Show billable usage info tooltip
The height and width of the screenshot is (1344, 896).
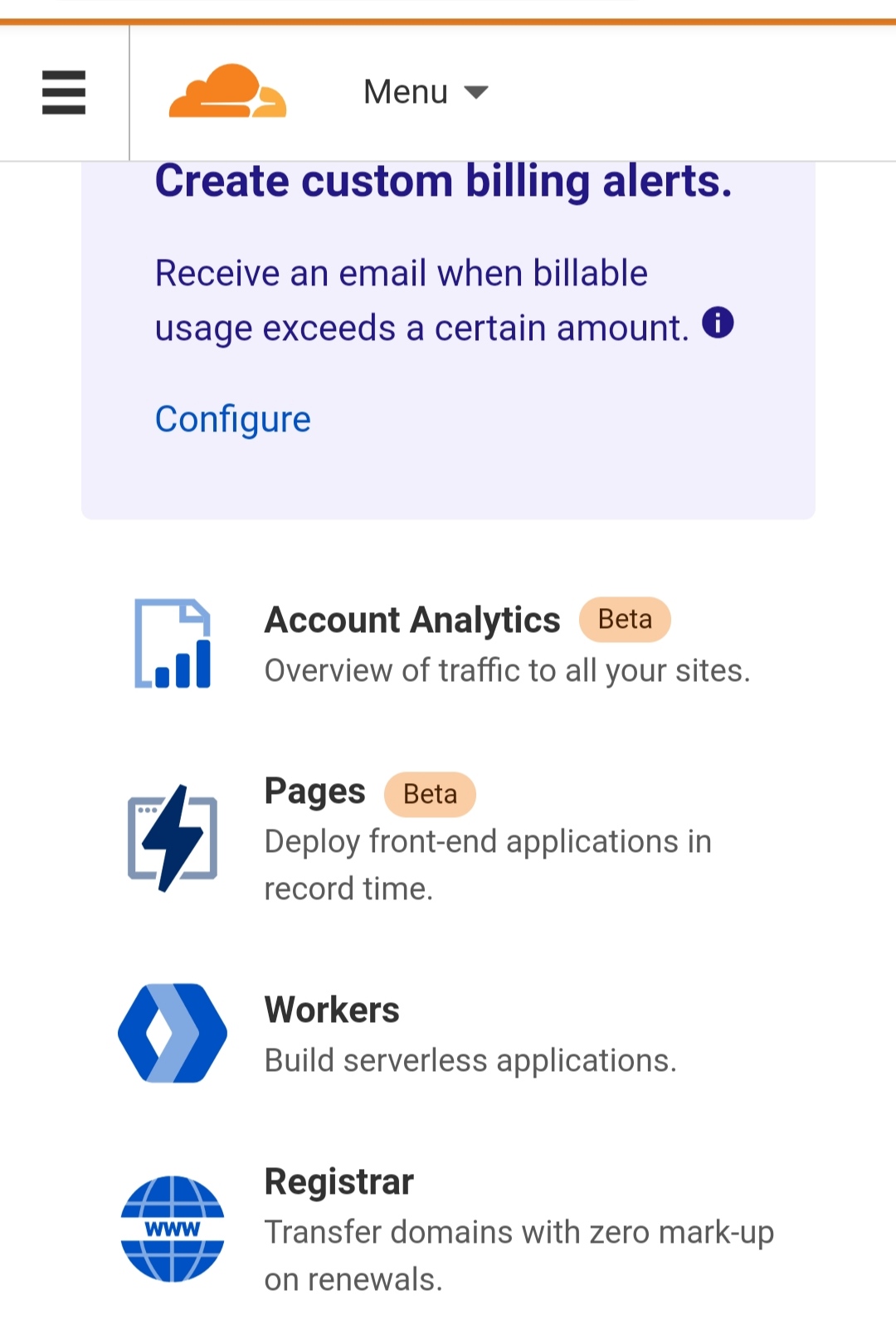[x=718, y=323]
